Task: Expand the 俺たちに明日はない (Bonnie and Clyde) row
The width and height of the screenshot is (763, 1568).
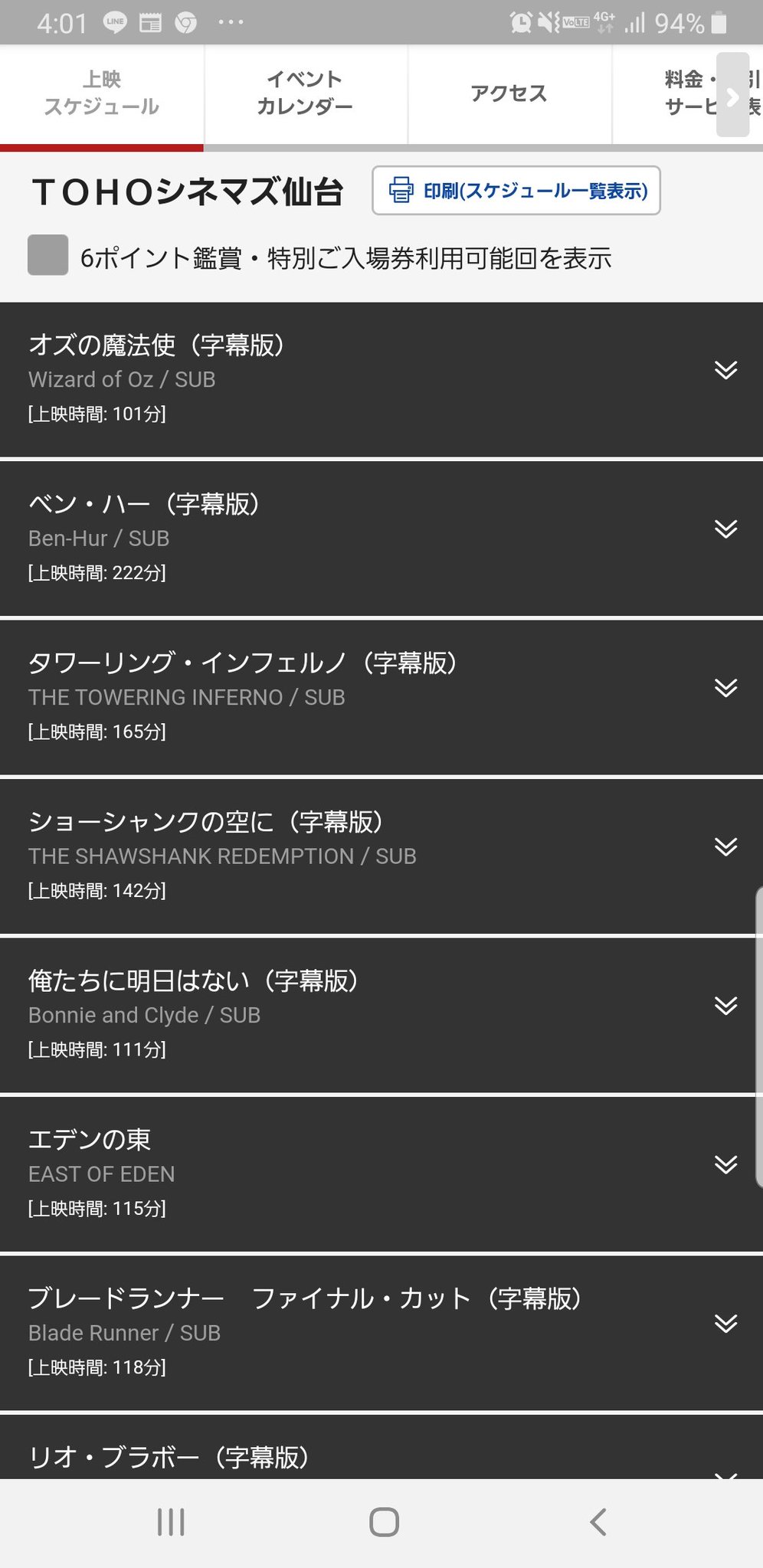Action: click(x=725, y=1005)
